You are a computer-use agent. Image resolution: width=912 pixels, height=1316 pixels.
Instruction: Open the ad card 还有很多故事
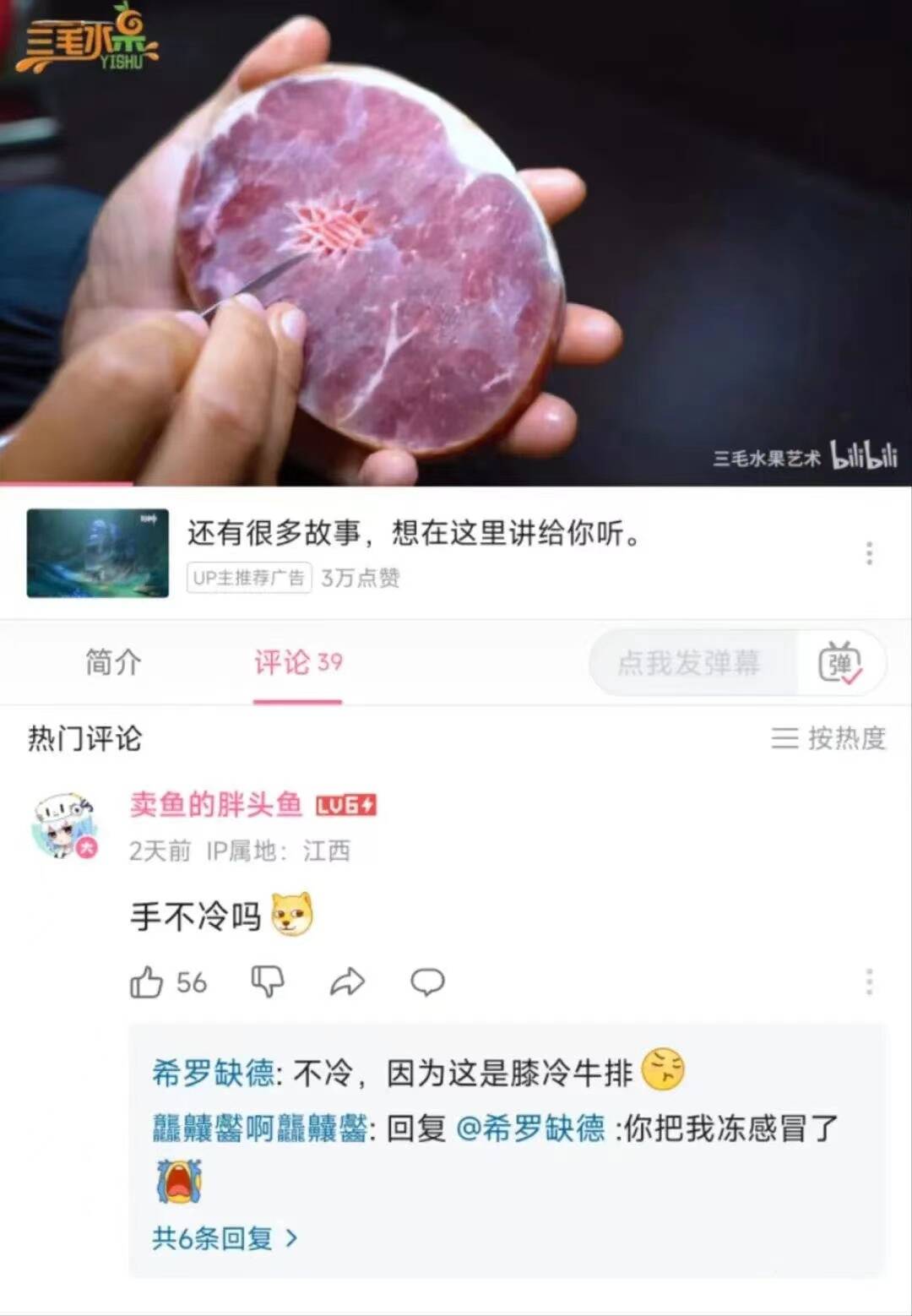(414, 534)
